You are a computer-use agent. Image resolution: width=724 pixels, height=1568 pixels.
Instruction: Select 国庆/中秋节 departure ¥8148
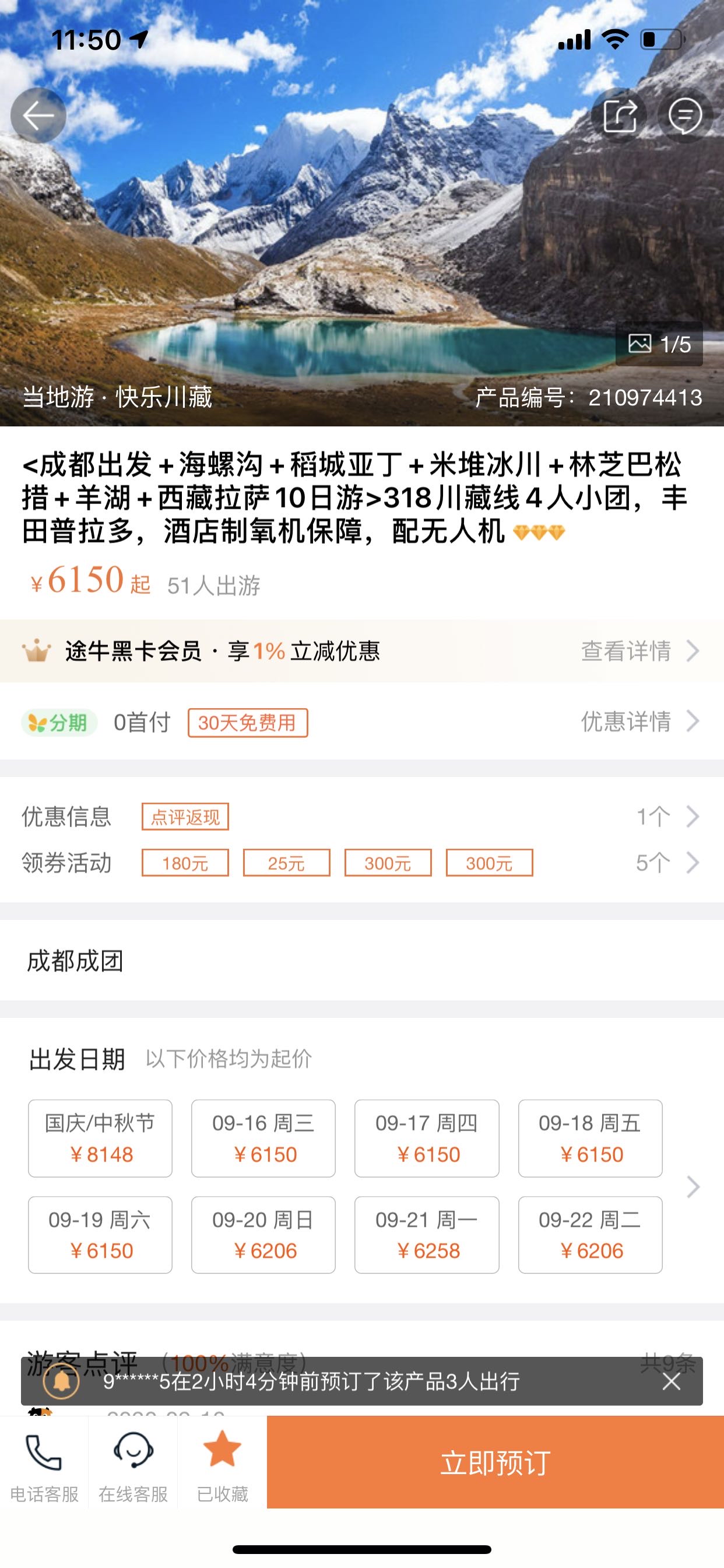pos(100,1138)
